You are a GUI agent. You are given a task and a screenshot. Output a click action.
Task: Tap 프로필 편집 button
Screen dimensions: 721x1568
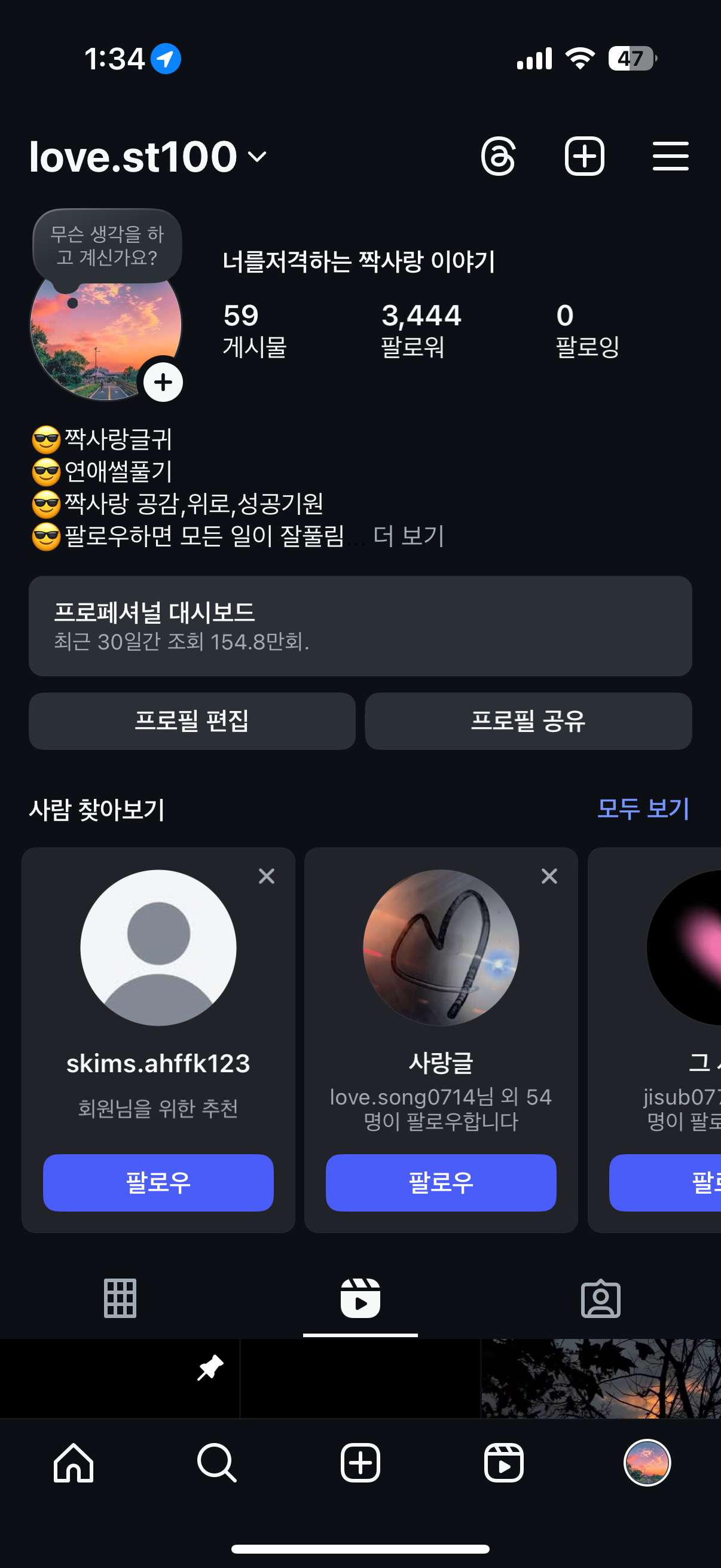click(192, 721)
